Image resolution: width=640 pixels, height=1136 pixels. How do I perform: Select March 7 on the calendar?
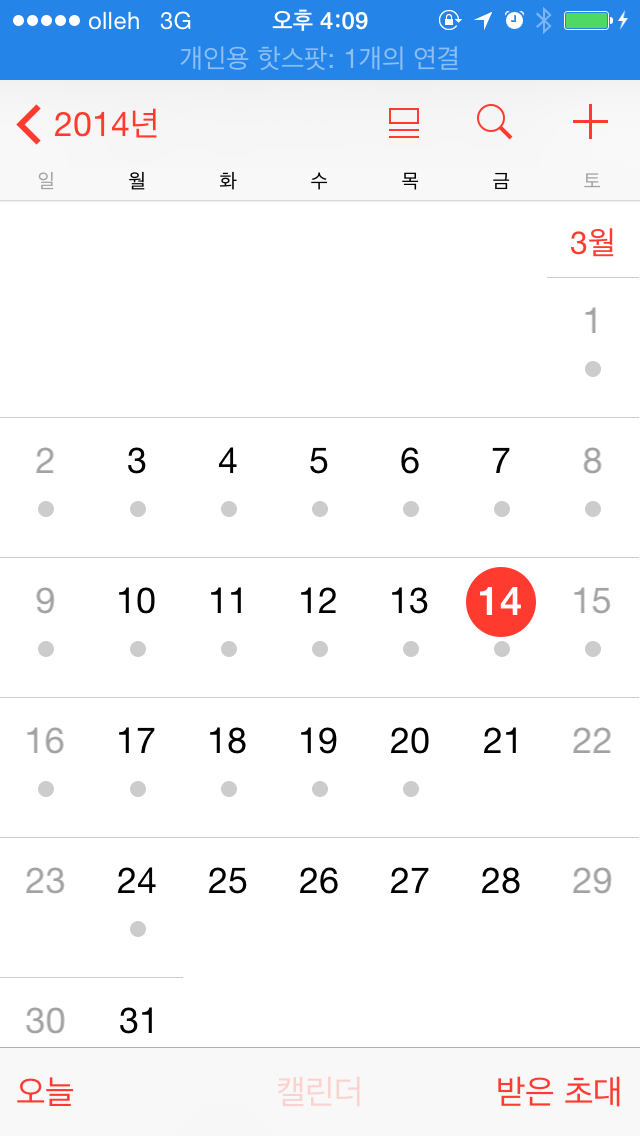pos(501,462)
